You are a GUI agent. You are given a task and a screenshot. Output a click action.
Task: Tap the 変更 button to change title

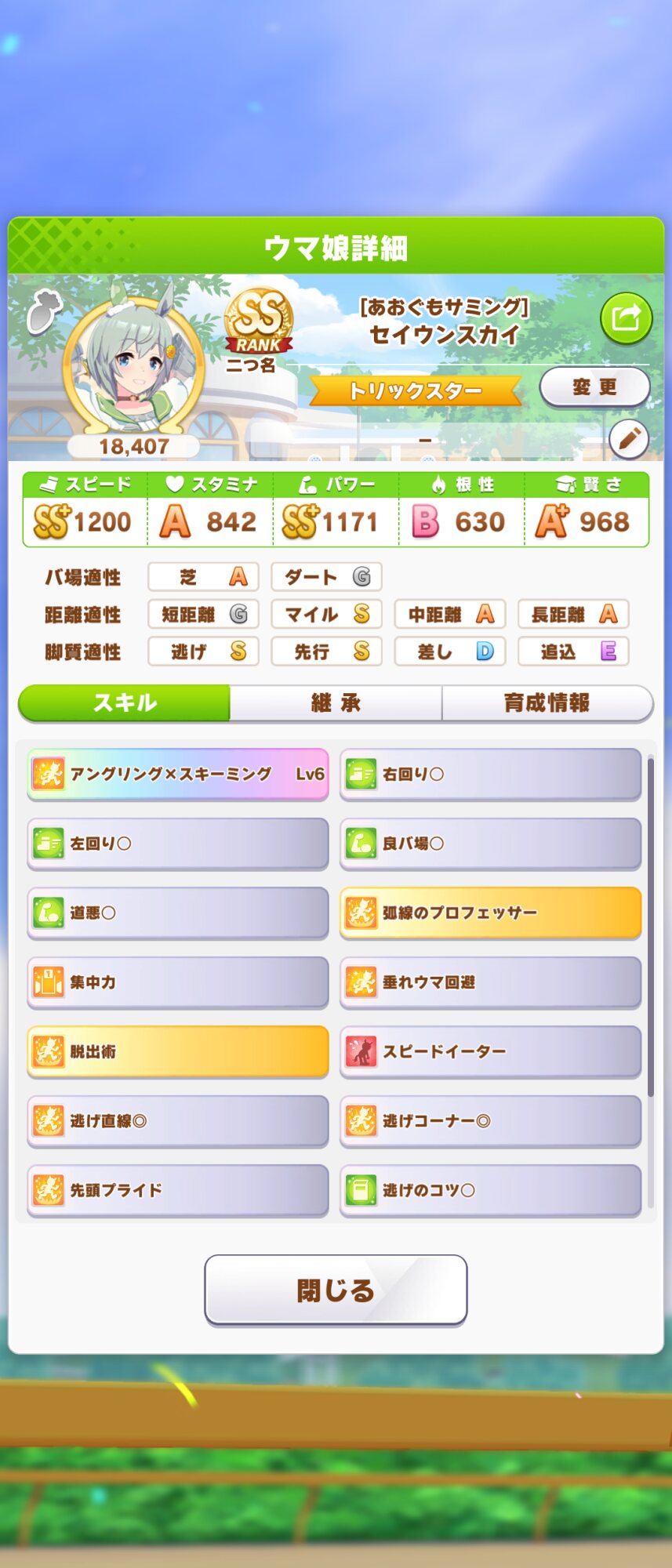594,387
